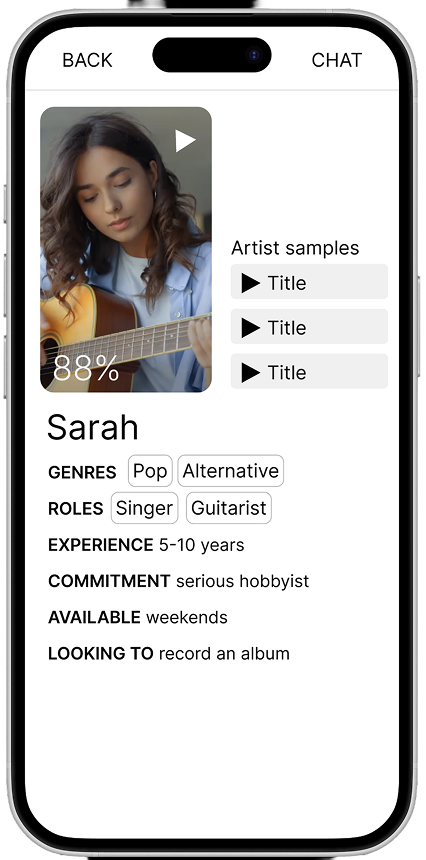
Task: Play Sarah's profile video
Action: point(185,141)
